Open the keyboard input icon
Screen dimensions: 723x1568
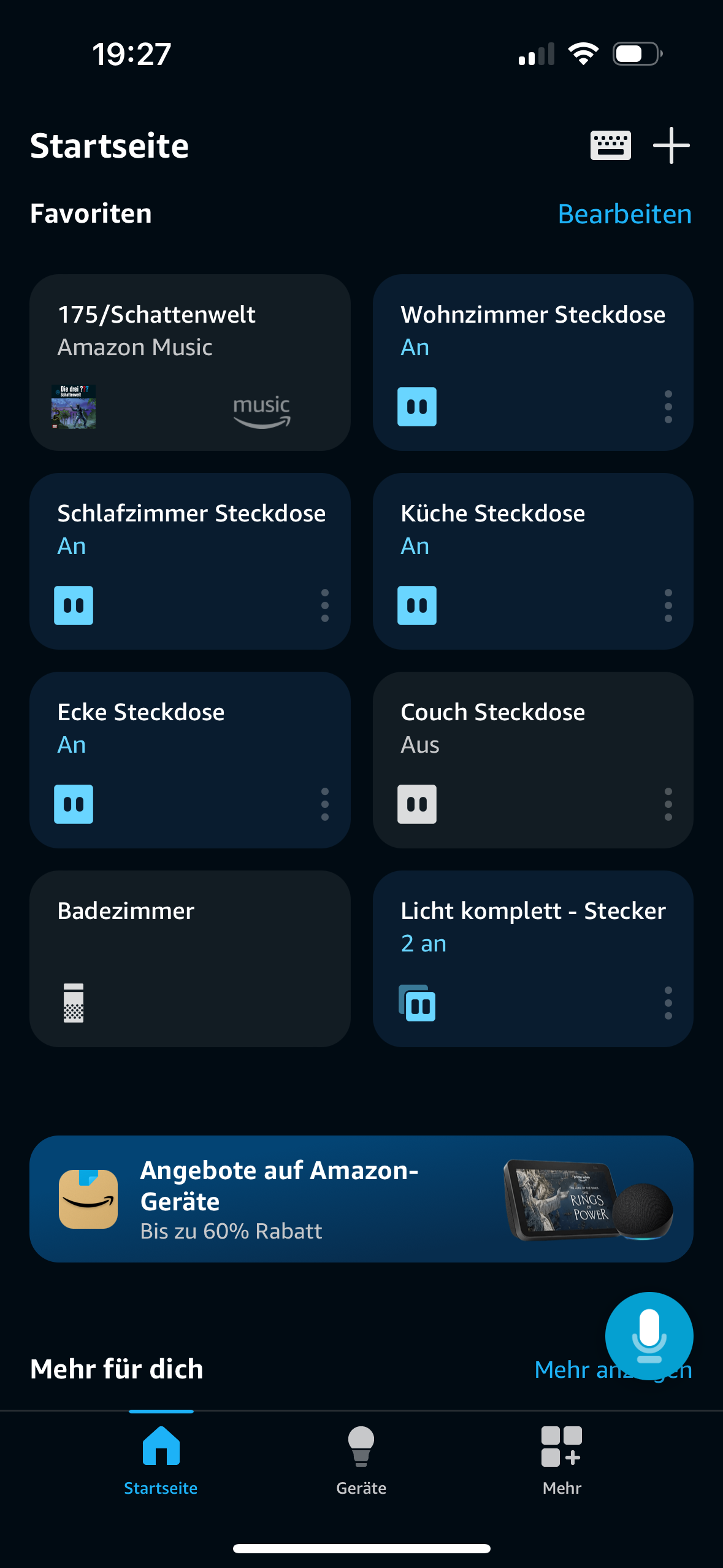coord(610,145)
